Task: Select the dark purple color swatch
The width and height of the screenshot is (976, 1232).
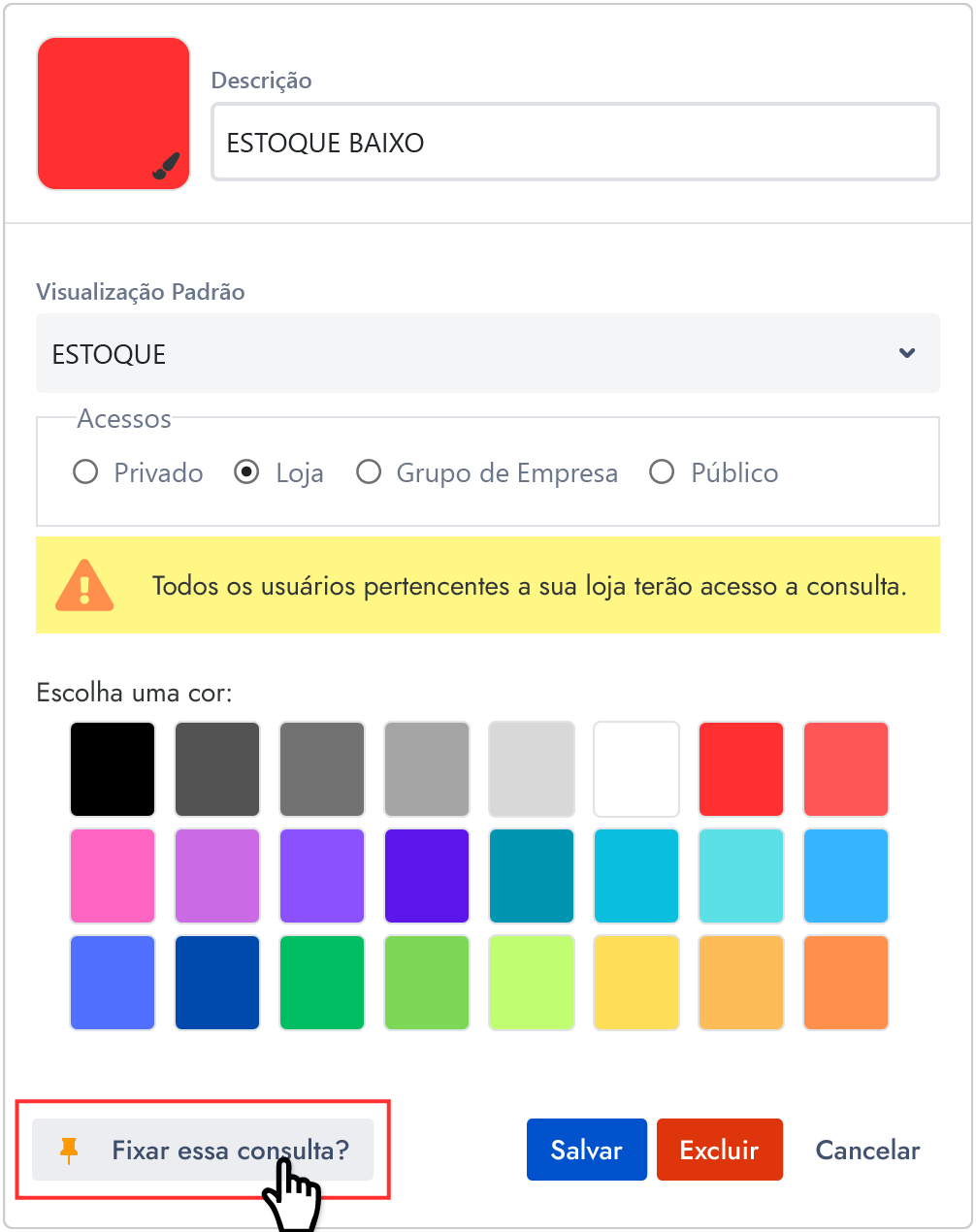Action: point(427,876)
